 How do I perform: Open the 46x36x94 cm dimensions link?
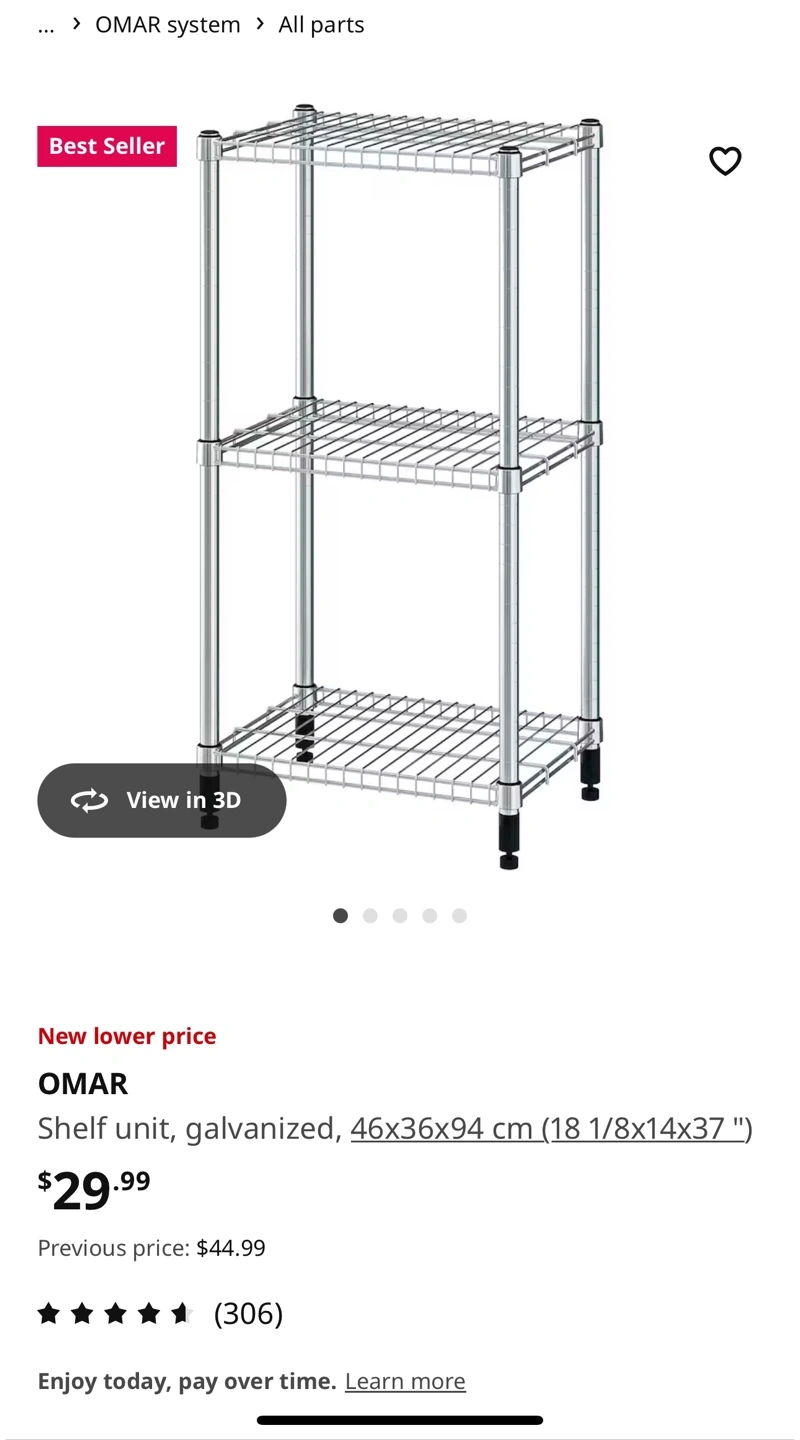(x=551, y=1128)
